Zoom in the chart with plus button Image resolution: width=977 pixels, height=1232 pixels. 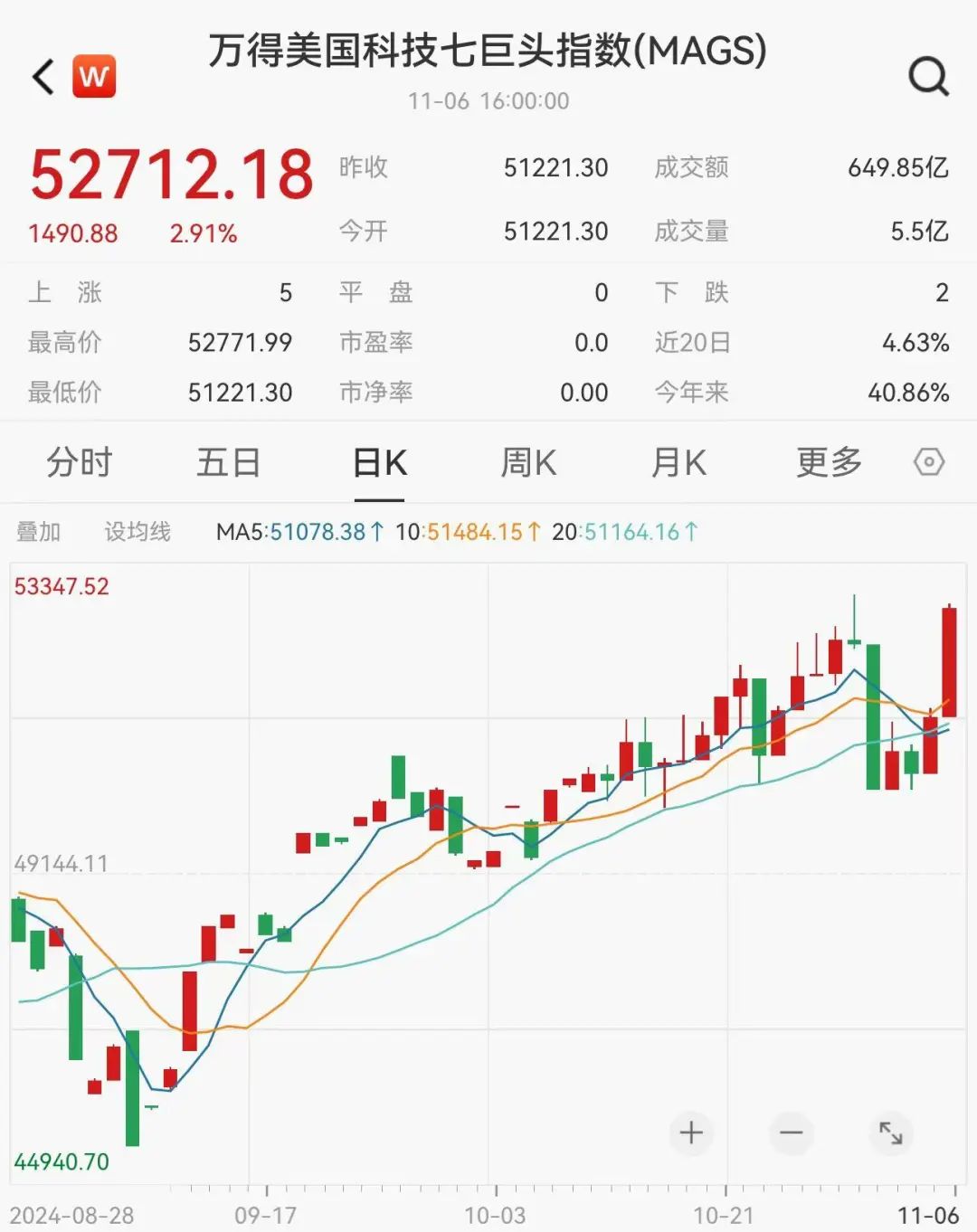click(691, 1132)
